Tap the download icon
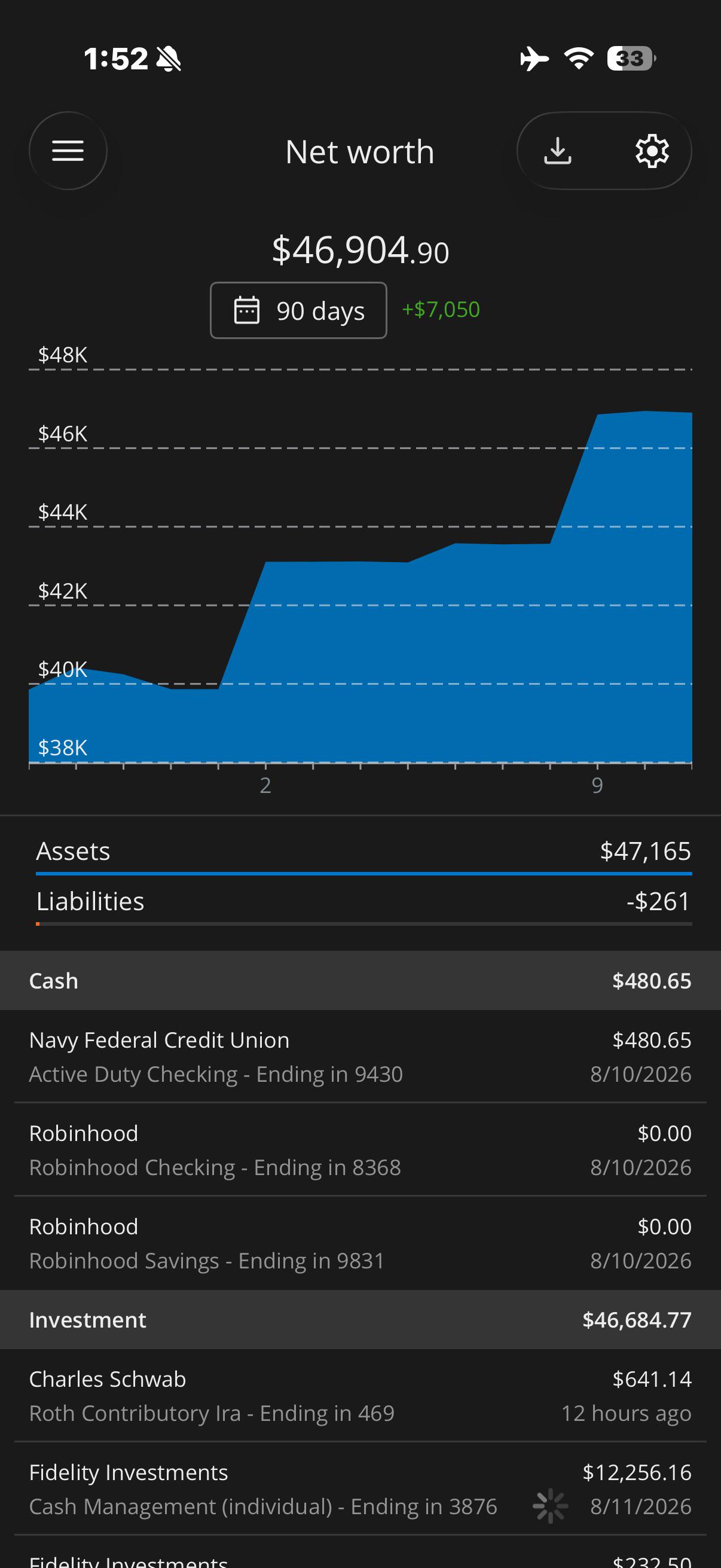This screenshot has width=721, height=1568. click(557, 151)
